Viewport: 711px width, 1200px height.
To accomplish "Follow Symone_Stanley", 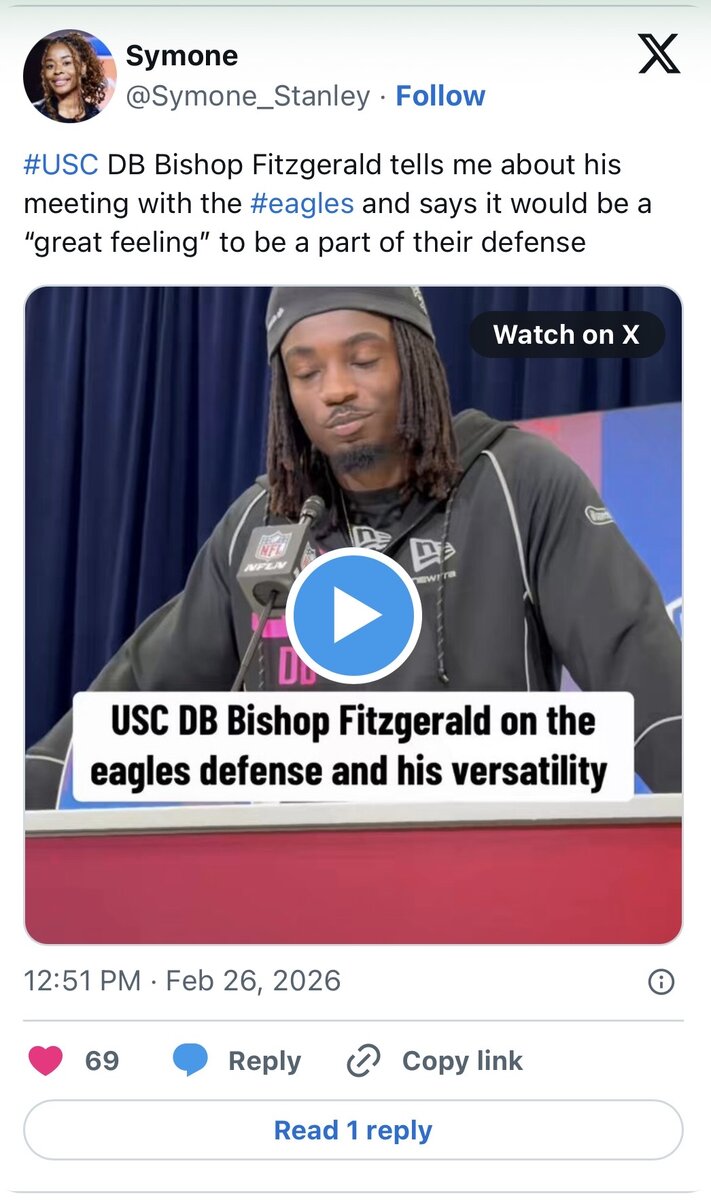I will click(440, 96).
